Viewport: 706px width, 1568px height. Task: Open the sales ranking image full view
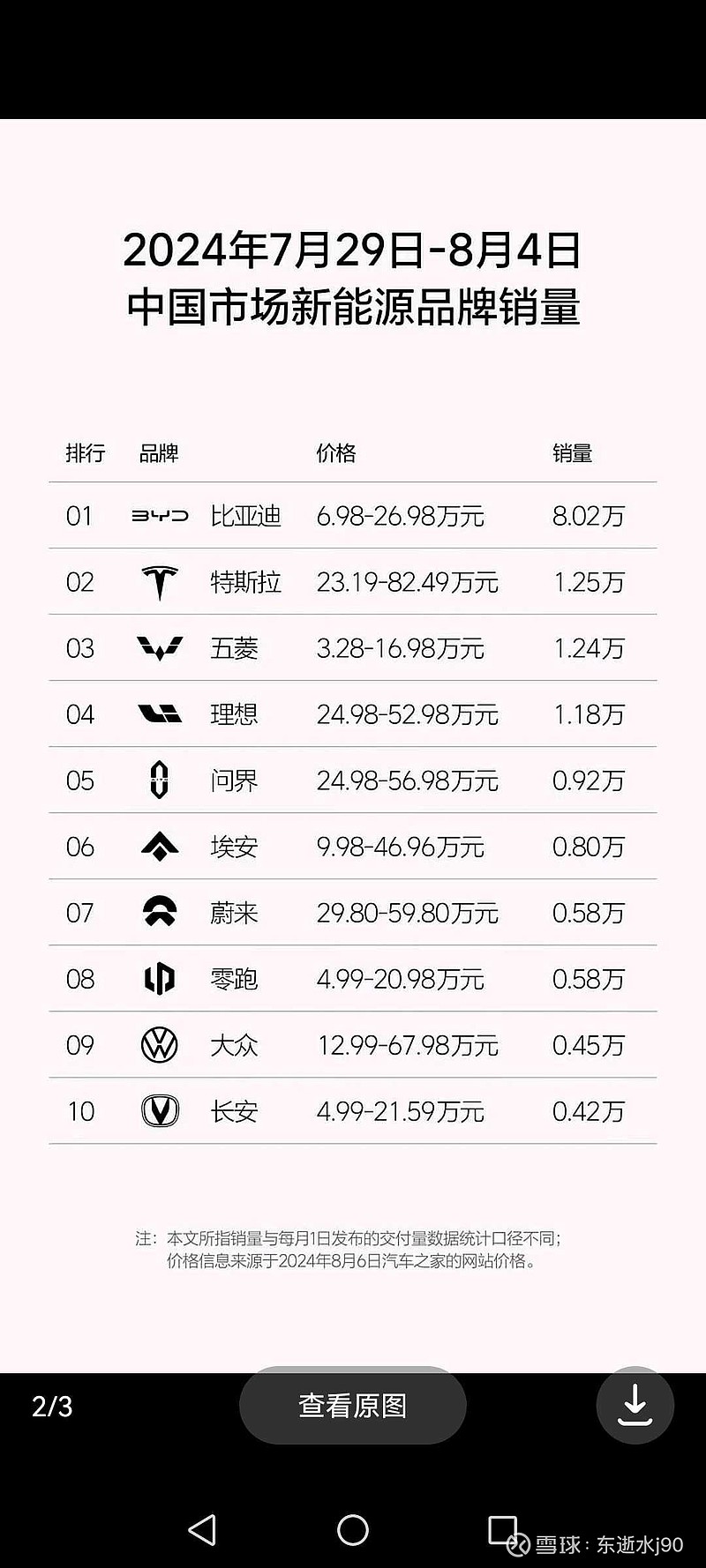(x=353, y=745)
